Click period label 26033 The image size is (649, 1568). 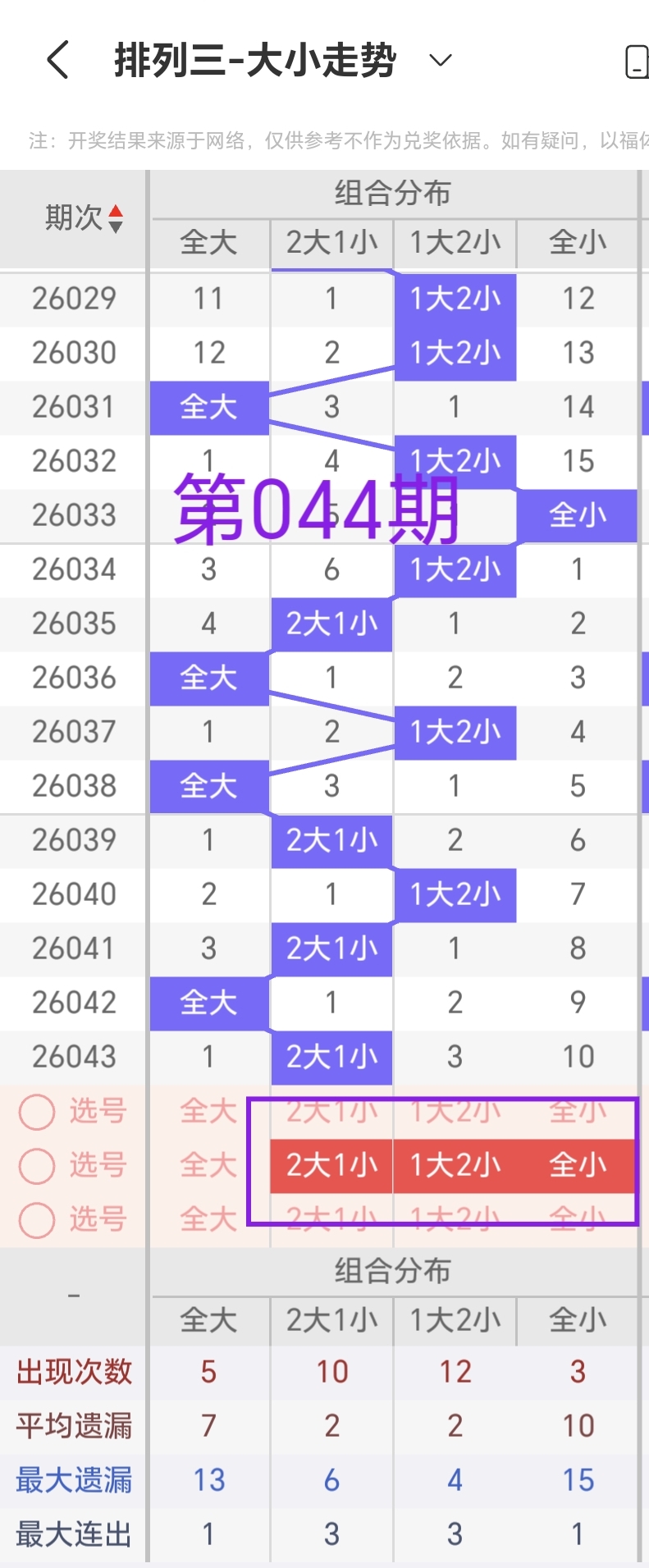coord(74,515)
